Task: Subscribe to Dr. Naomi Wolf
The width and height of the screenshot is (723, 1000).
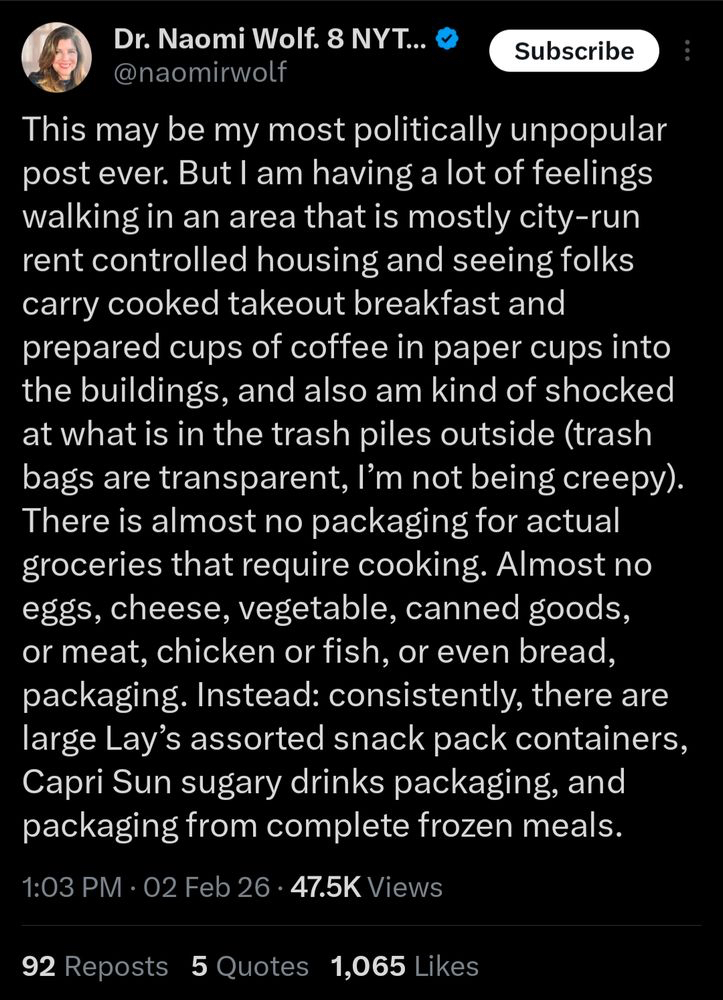Action: [x=574, y=51]
